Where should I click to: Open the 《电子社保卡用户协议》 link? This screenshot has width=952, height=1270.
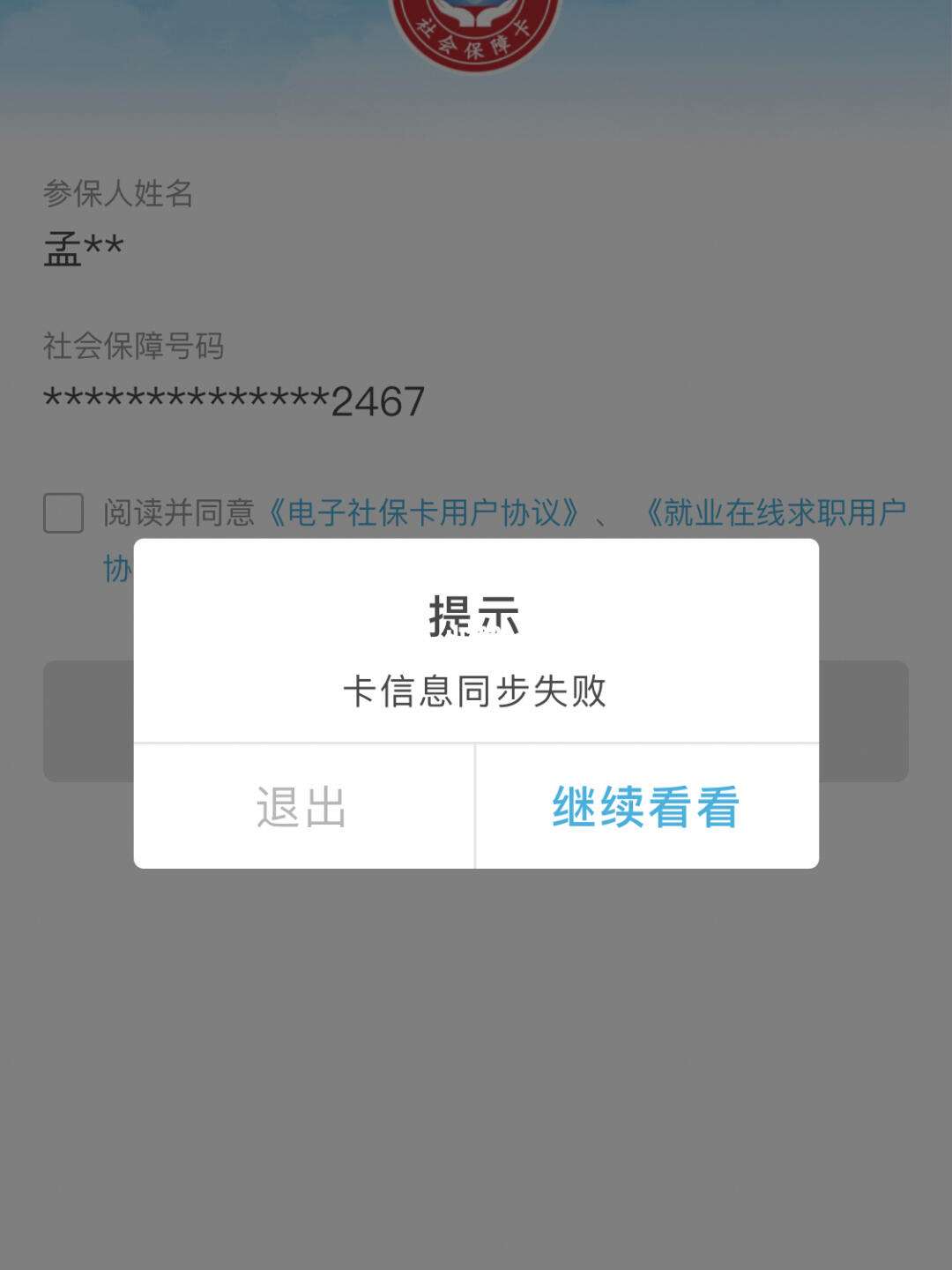423,512
